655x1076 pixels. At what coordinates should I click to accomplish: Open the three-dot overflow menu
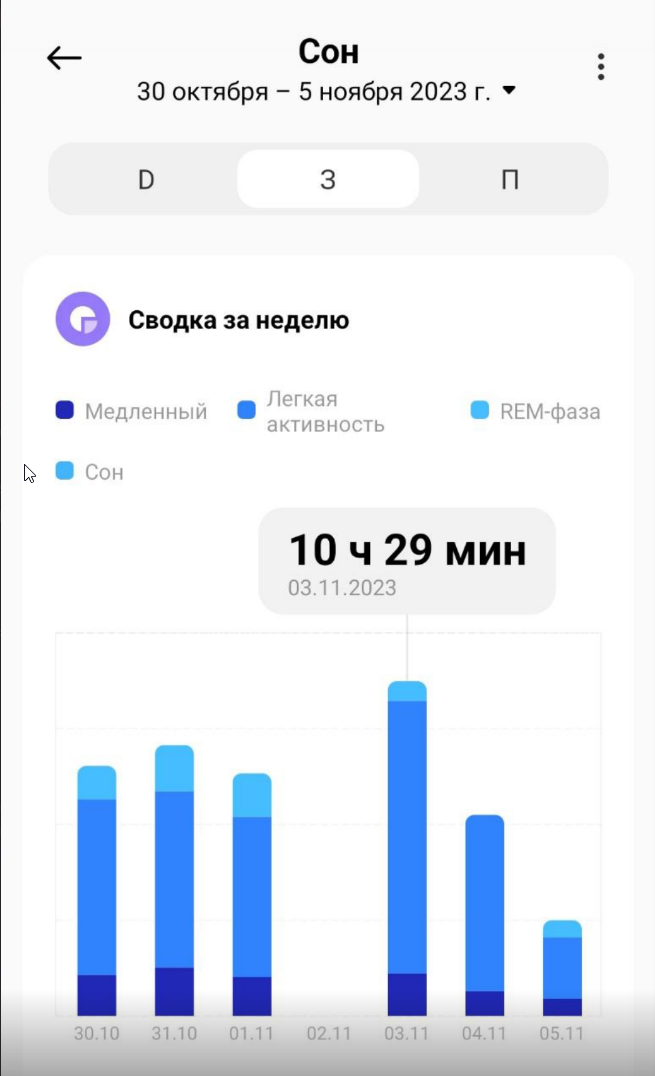coord(600,67)
